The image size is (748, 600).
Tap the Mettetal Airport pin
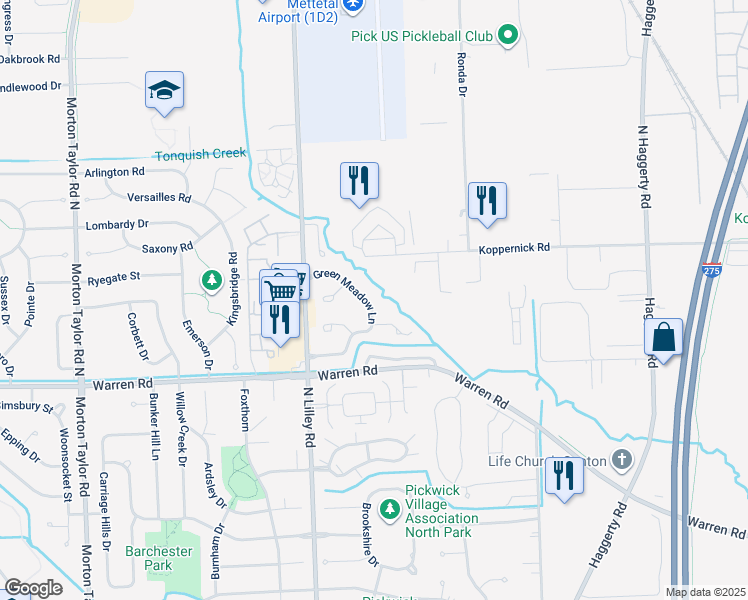(352, 7)
